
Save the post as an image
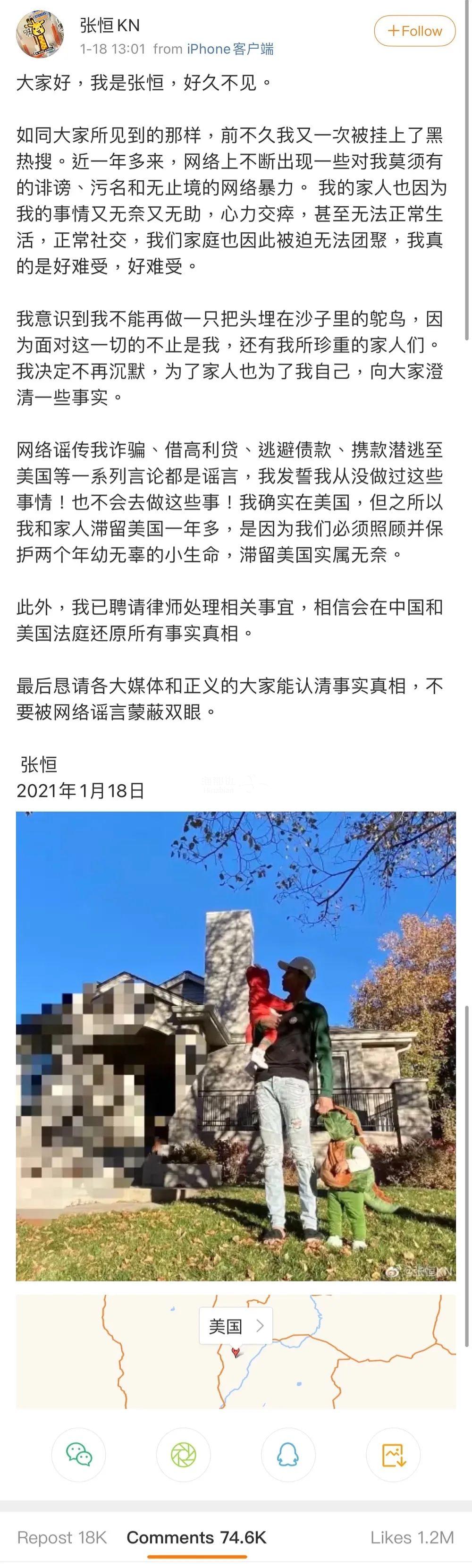tap(393, 1455)
